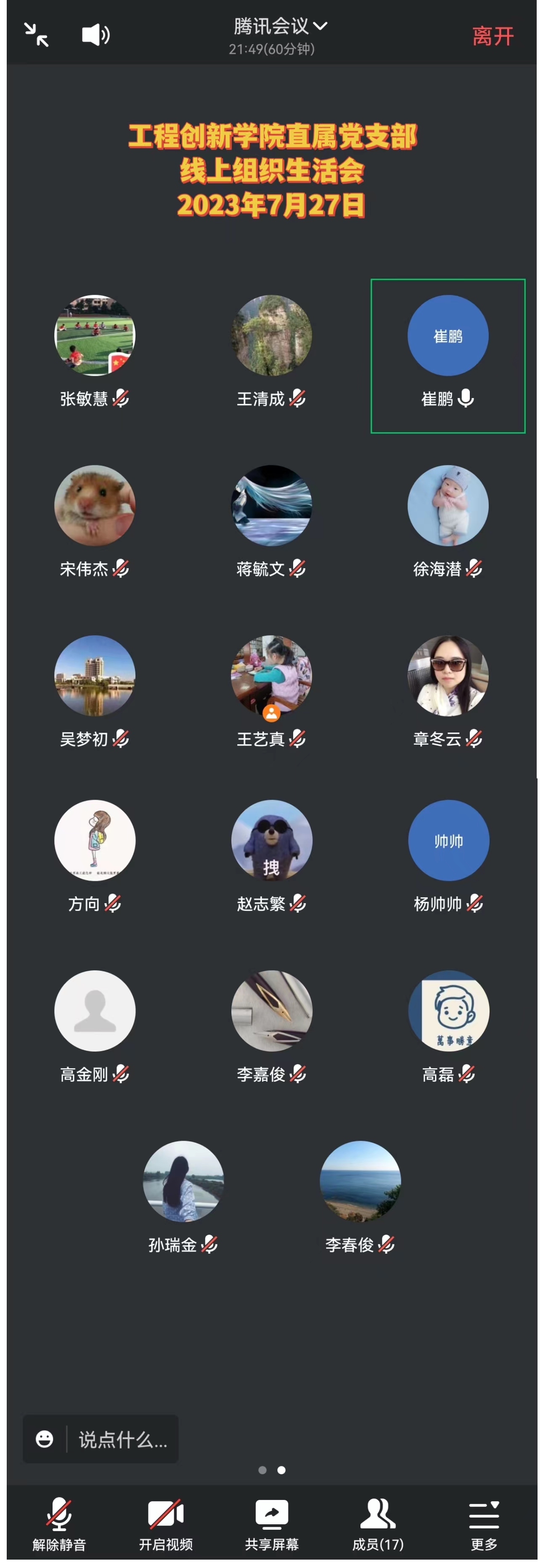Tap the page indicator dots
Screen dimensions: 543x1568
272,1470
